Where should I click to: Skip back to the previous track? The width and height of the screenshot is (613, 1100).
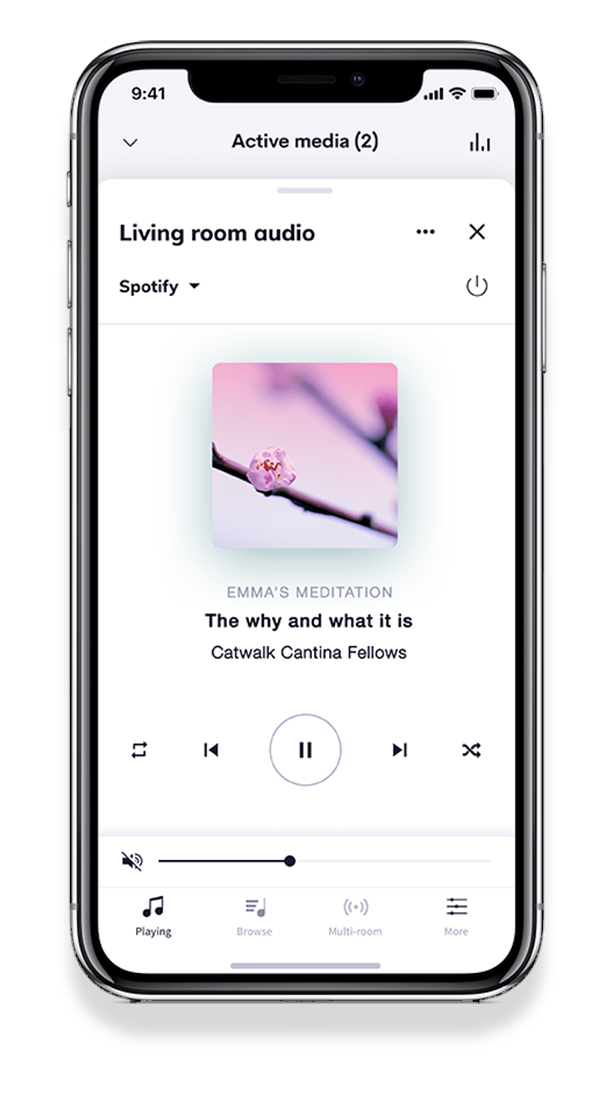211,750
